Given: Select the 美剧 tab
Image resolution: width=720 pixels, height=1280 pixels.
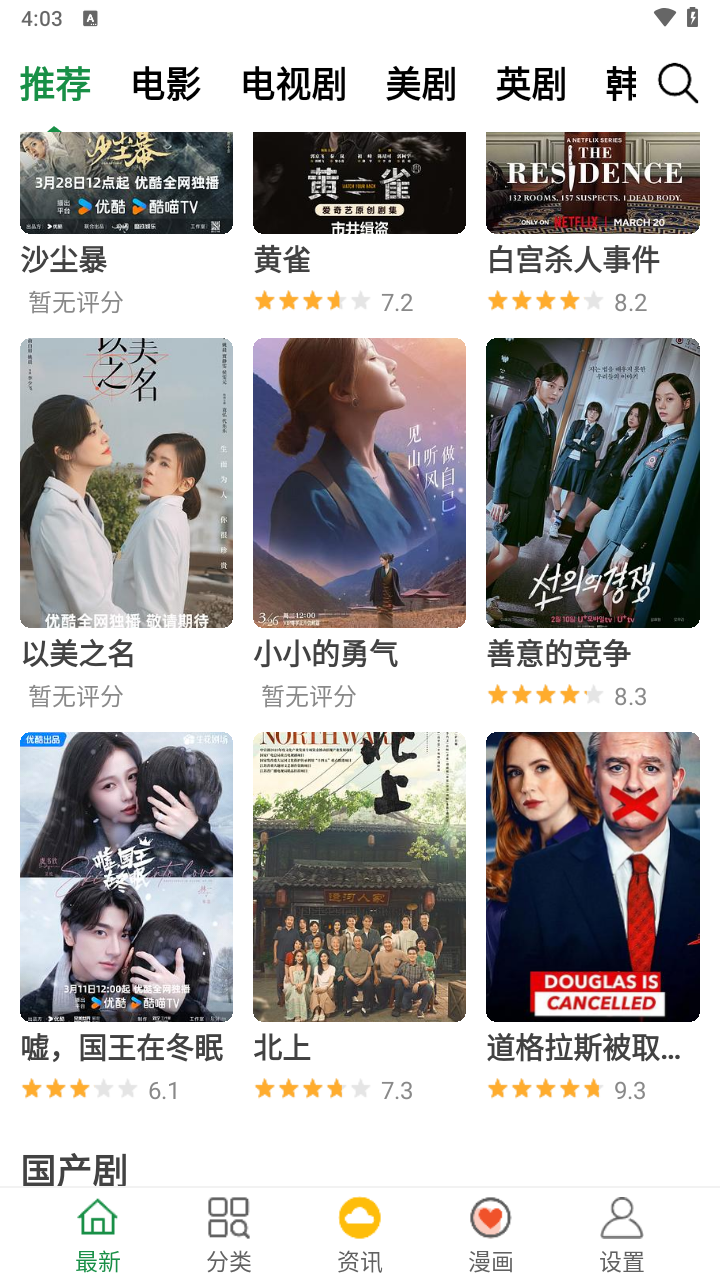Looking at the screenshot, I should (x=421, y=85).
